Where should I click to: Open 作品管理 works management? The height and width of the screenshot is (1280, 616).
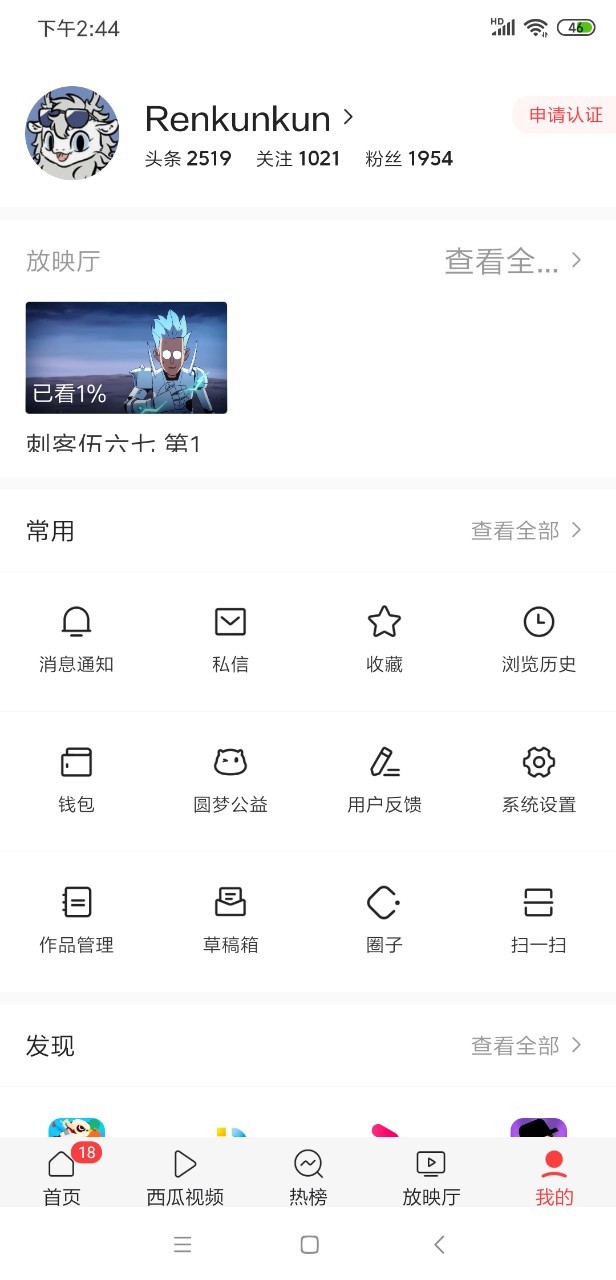[x=76, y=920]
